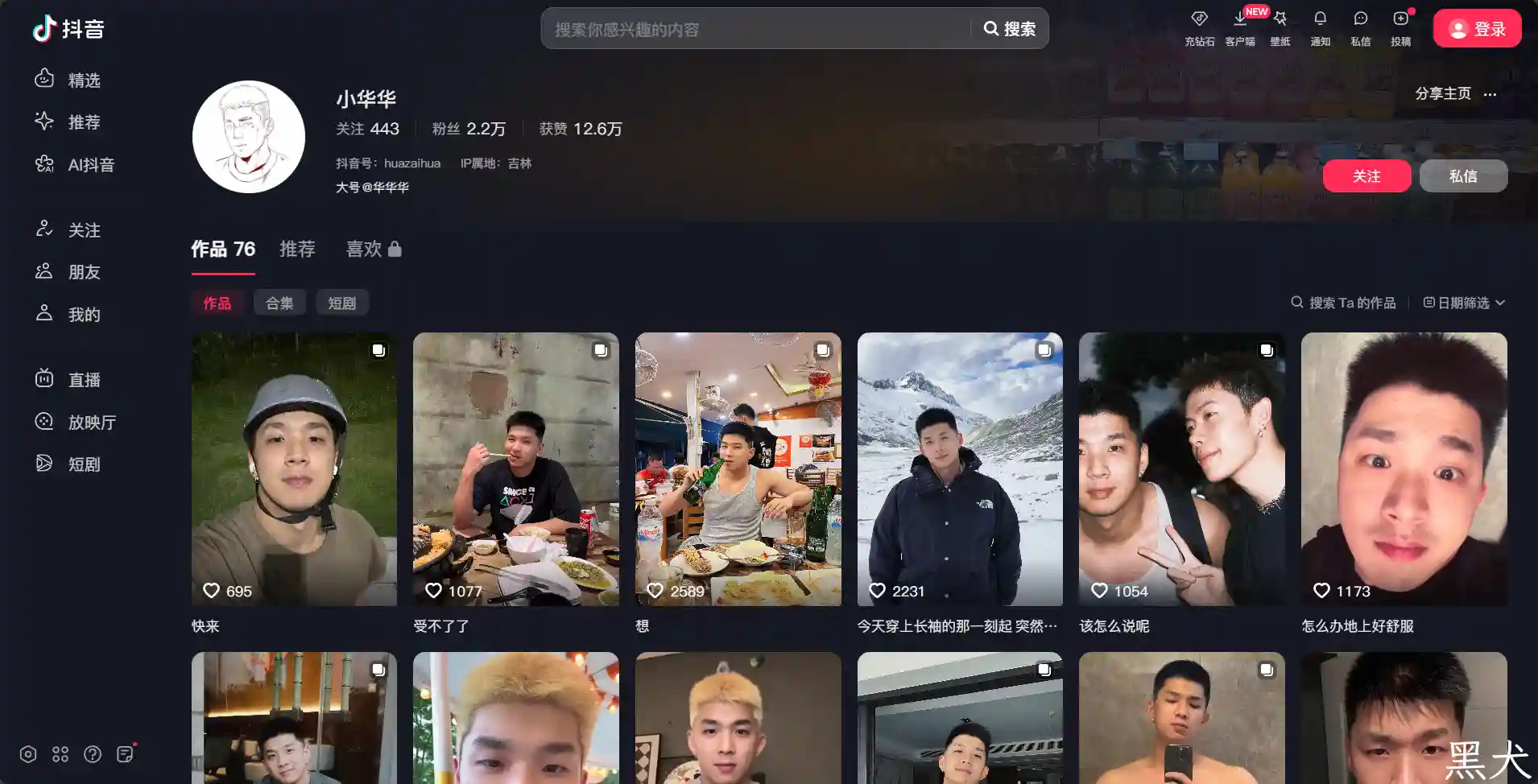1538x784 pixels.
Task: Open the 通知 notifications bell
Action: click(x=1320, y=27)
